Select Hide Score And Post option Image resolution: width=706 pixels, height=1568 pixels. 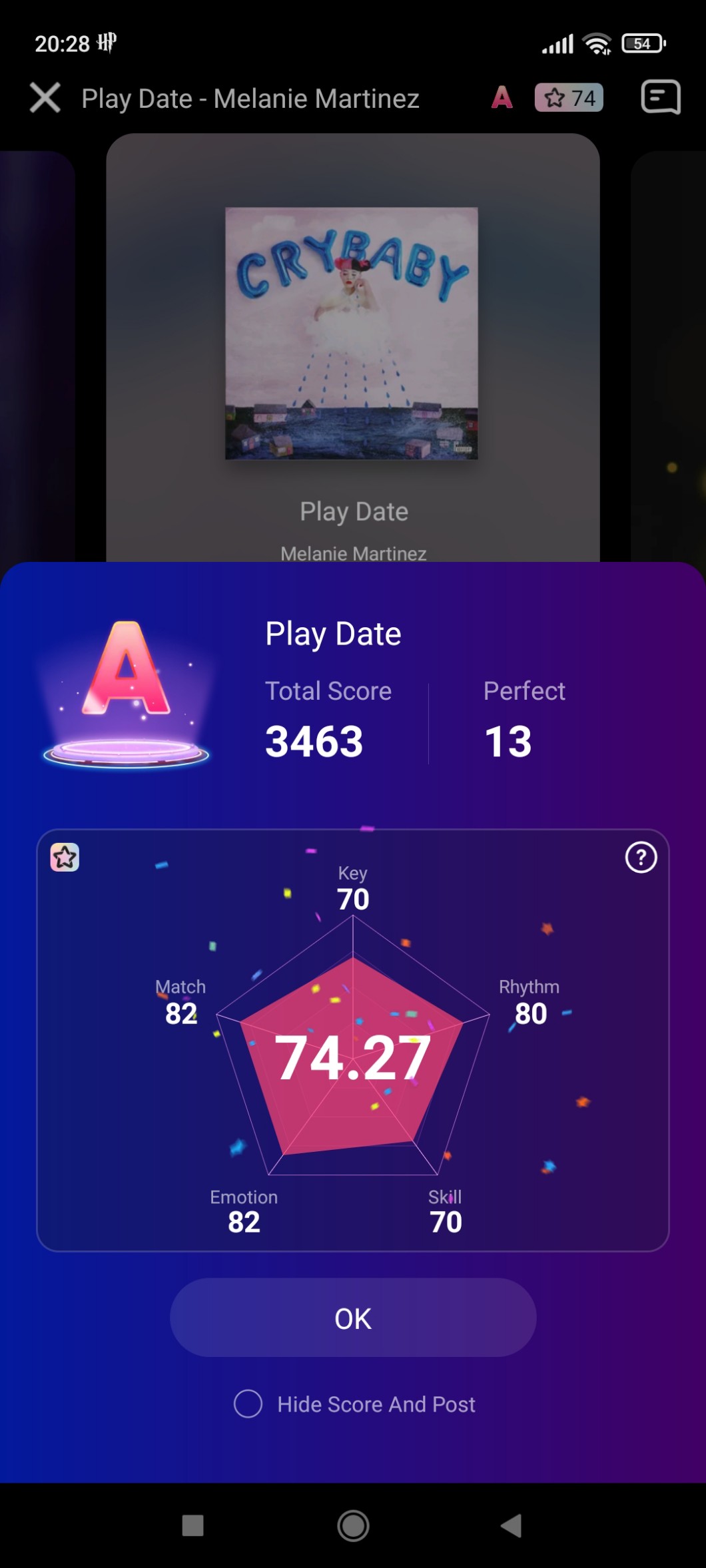[248, 1404]
